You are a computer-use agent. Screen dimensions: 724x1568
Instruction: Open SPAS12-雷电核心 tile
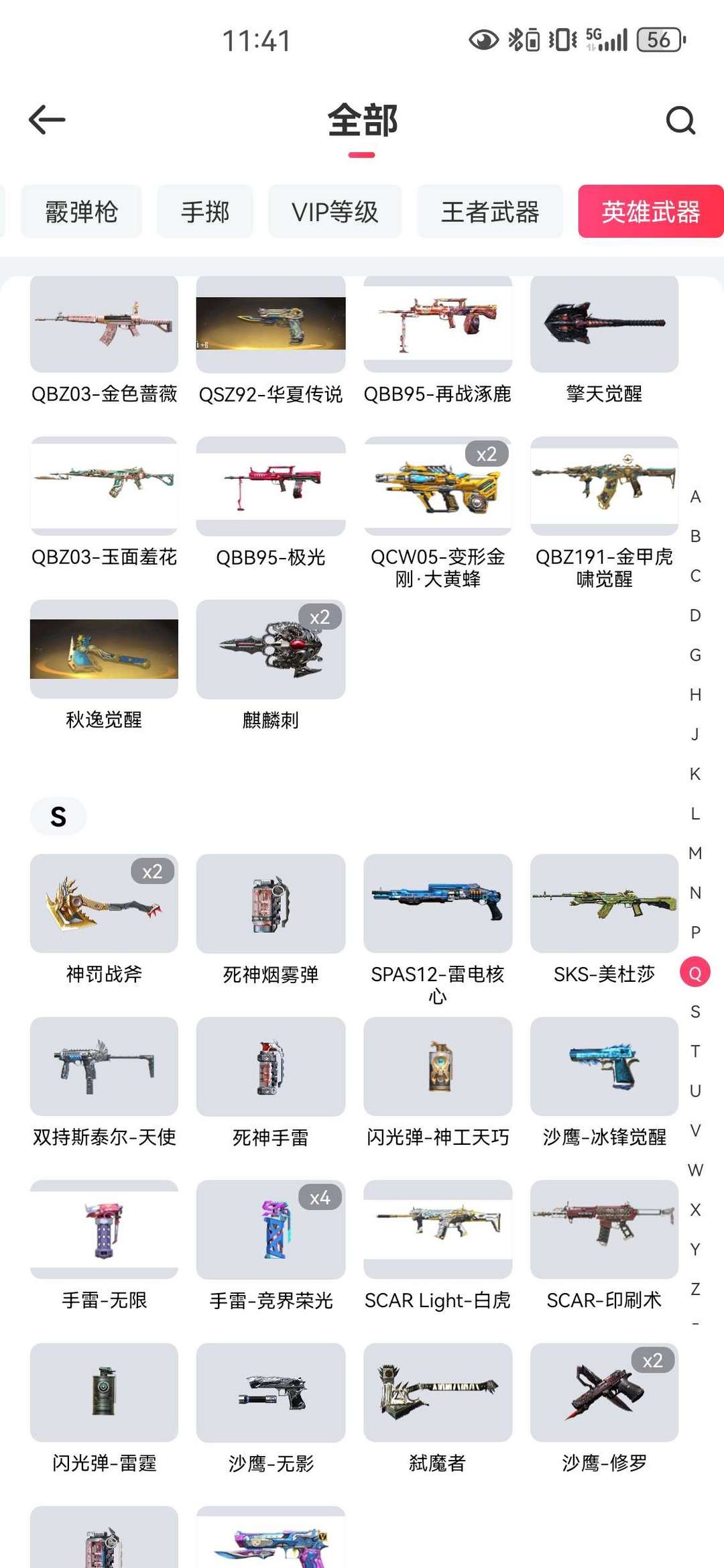click(438, 903)
